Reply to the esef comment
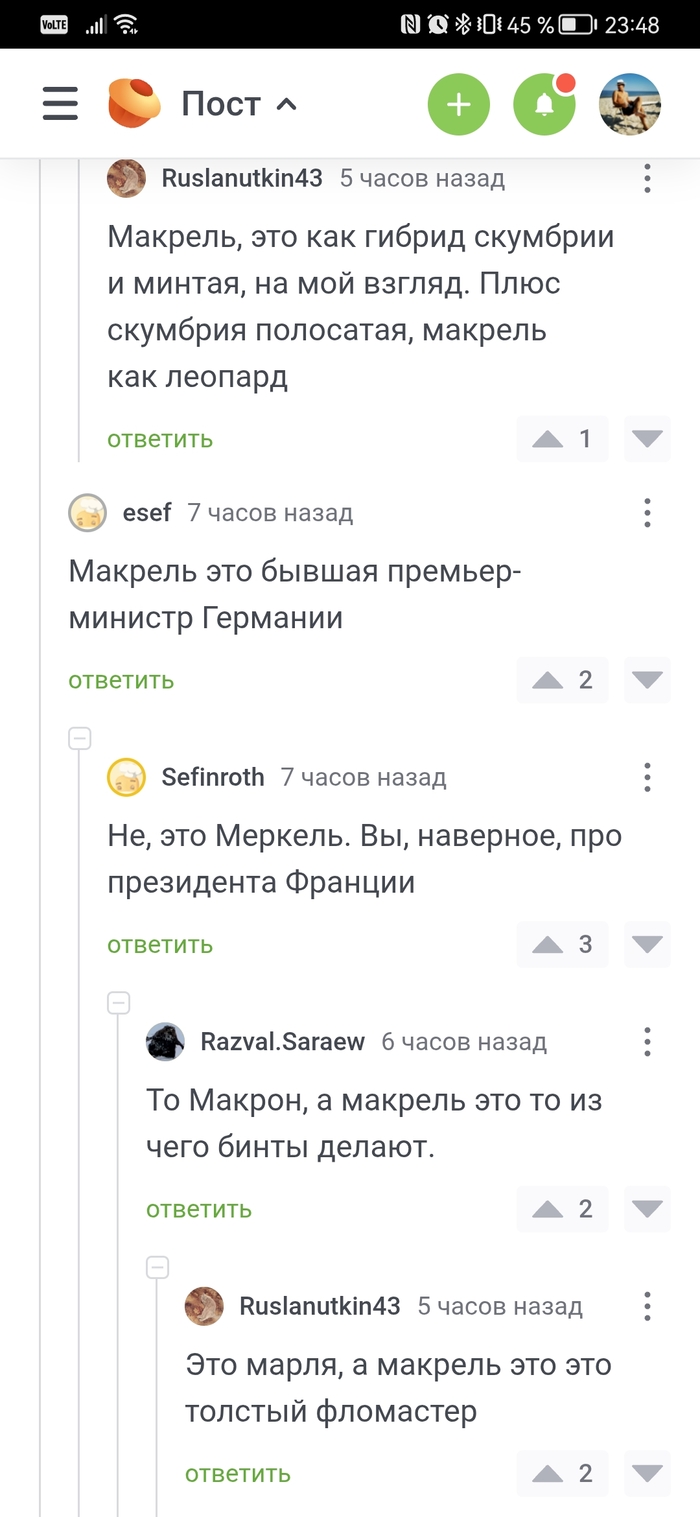This screenshot has width=700, height=1517. tap(121, 680)
